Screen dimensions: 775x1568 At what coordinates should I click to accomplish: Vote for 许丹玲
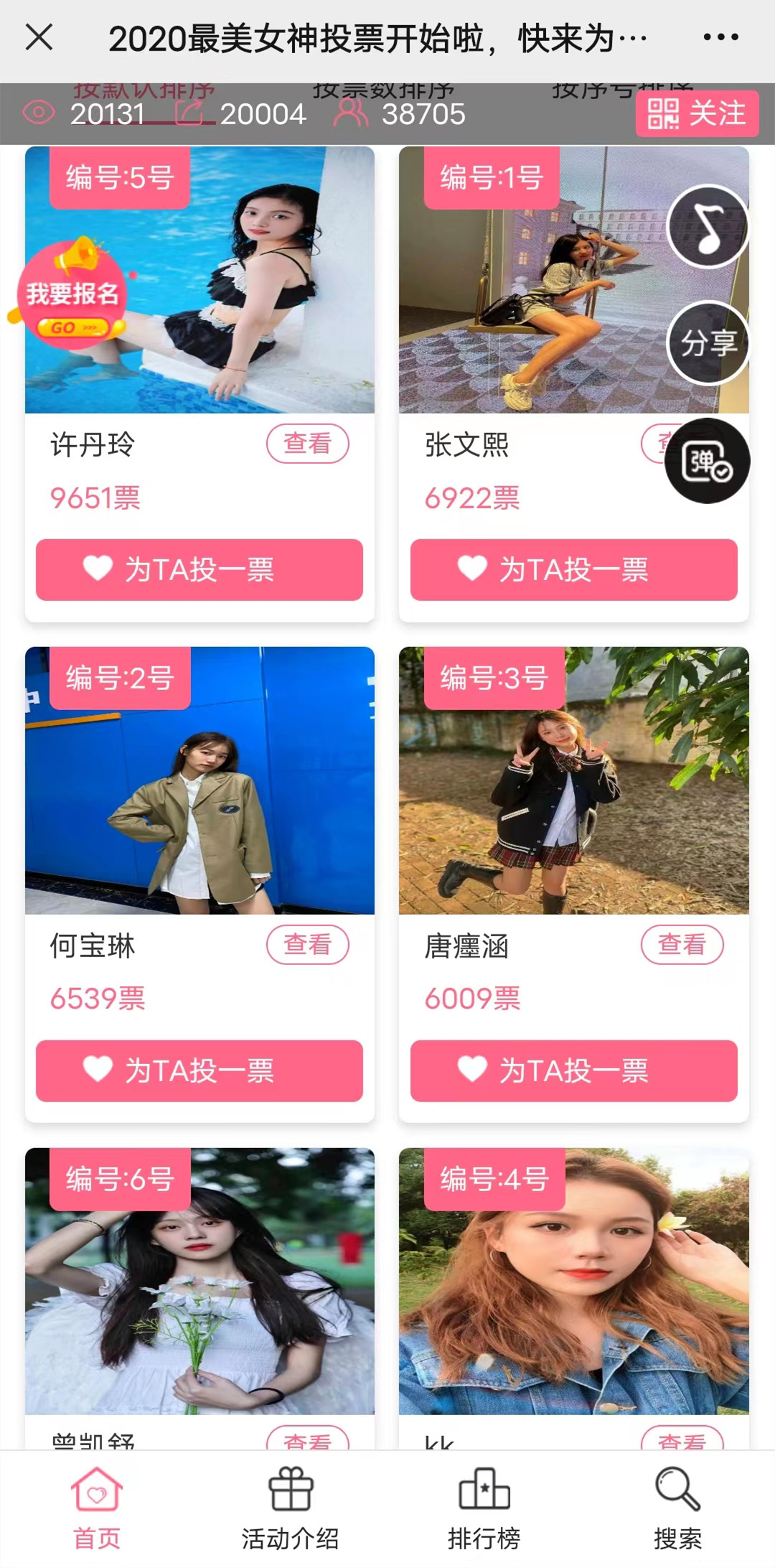[199, 569]
